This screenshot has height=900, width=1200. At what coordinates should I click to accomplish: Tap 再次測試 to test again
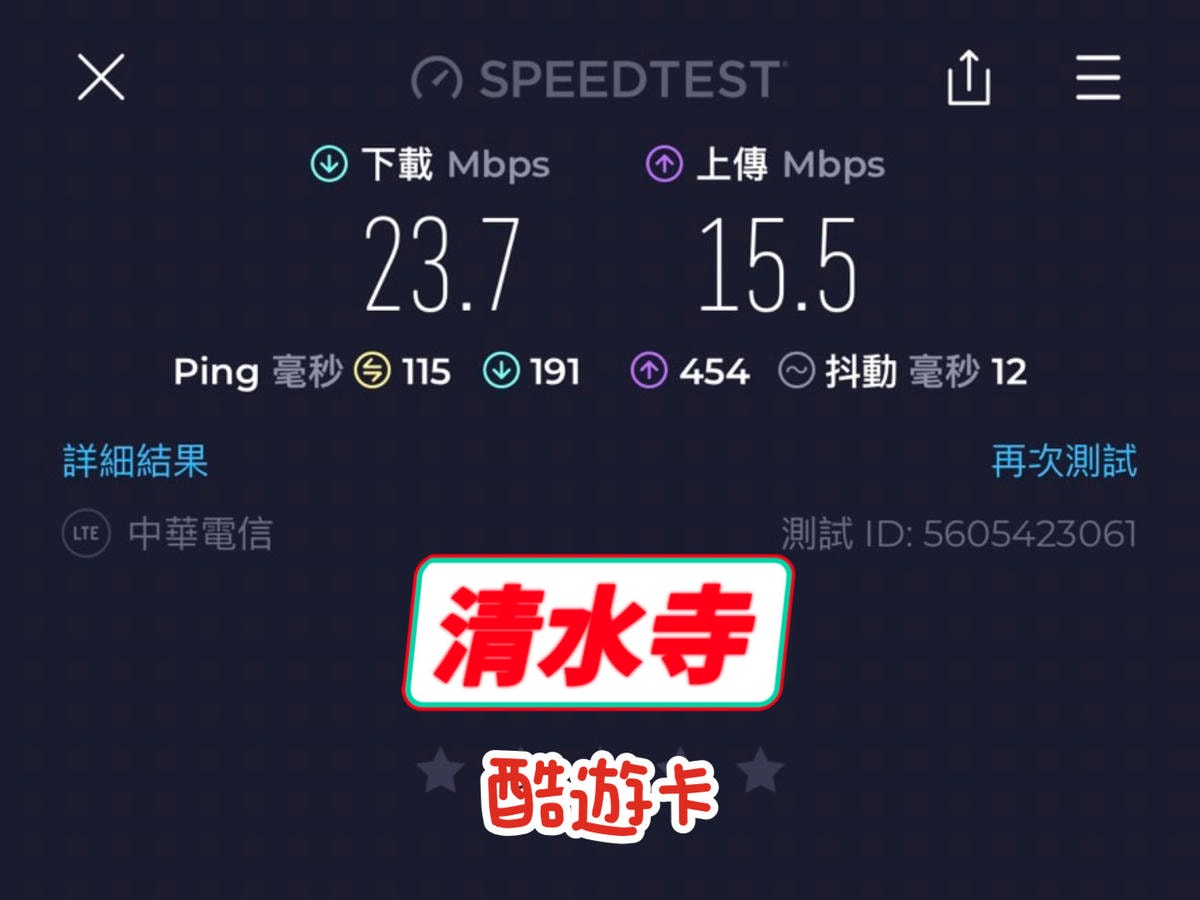point(1064,461)
